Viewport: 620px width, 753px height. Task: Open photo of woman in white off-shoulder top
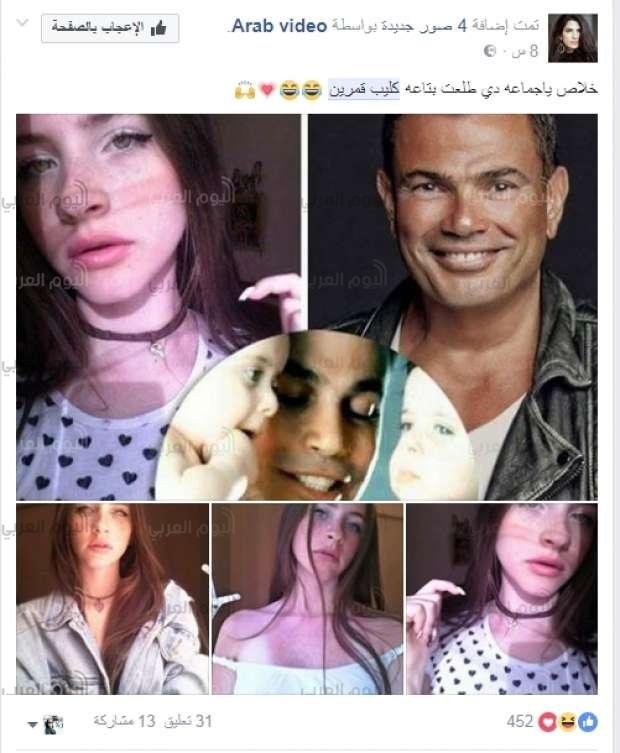tap(307, 598)
